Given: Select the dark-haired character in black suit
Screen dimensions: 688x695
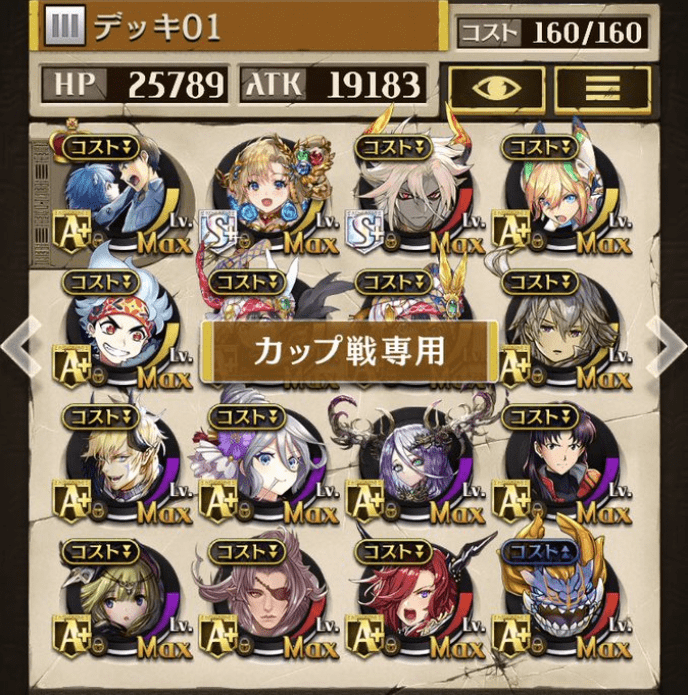Looking at the screenshot, I should click(x=558, y=467).
